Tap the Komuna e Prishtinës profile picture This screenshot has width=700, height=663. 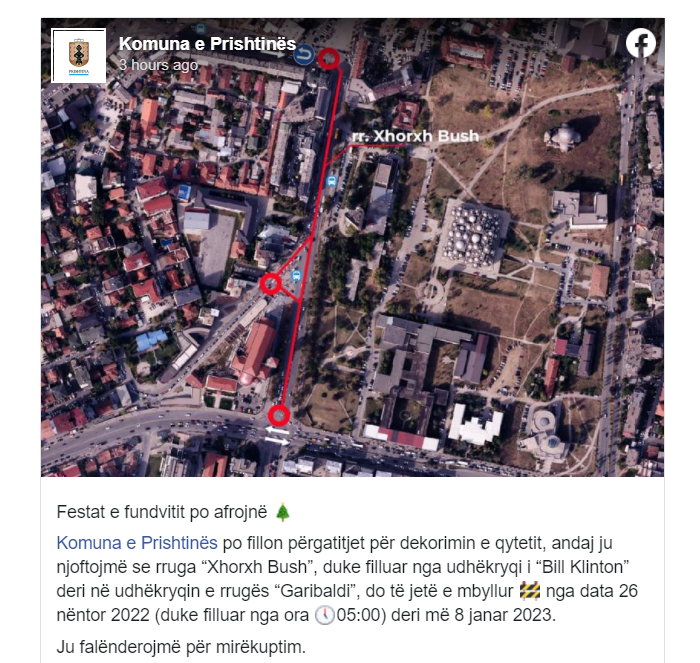click(x=79, y=55)
